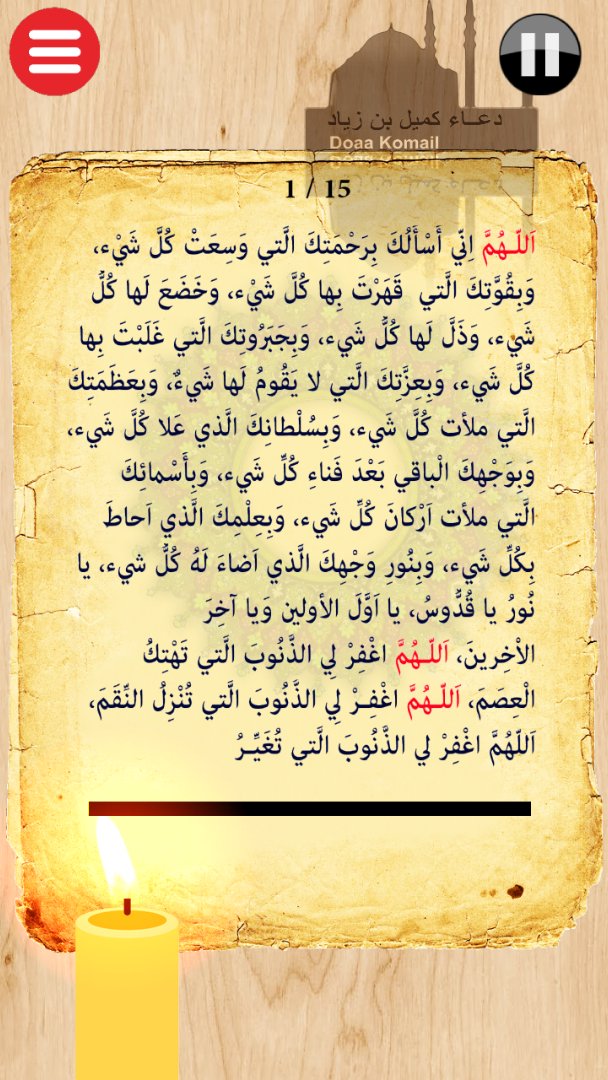
Task: Seek on the black audio progress bar
Action: 310,808
